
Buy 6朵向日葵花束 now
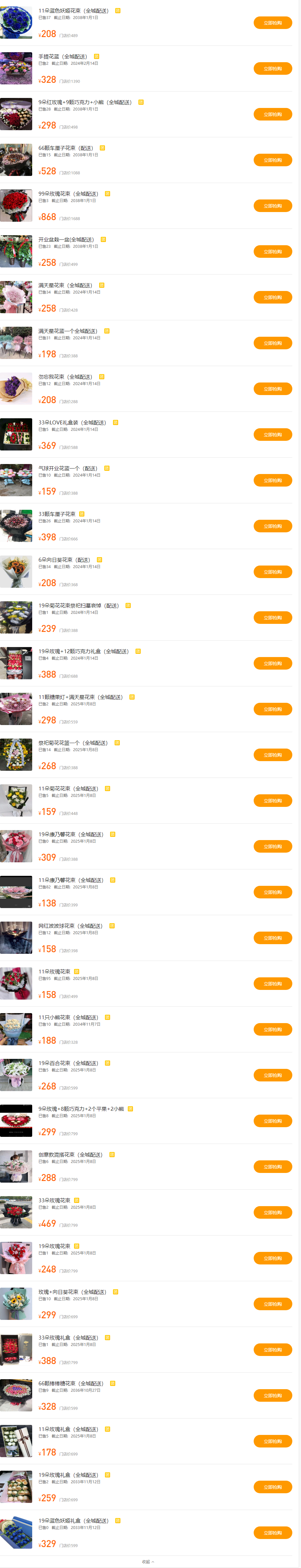coord(272,572)
